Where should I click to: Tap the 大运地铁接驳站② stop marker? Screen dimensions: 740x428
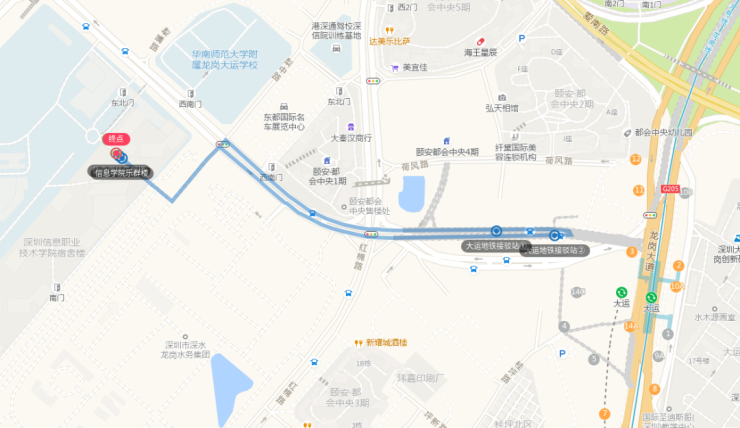point(556,236)
